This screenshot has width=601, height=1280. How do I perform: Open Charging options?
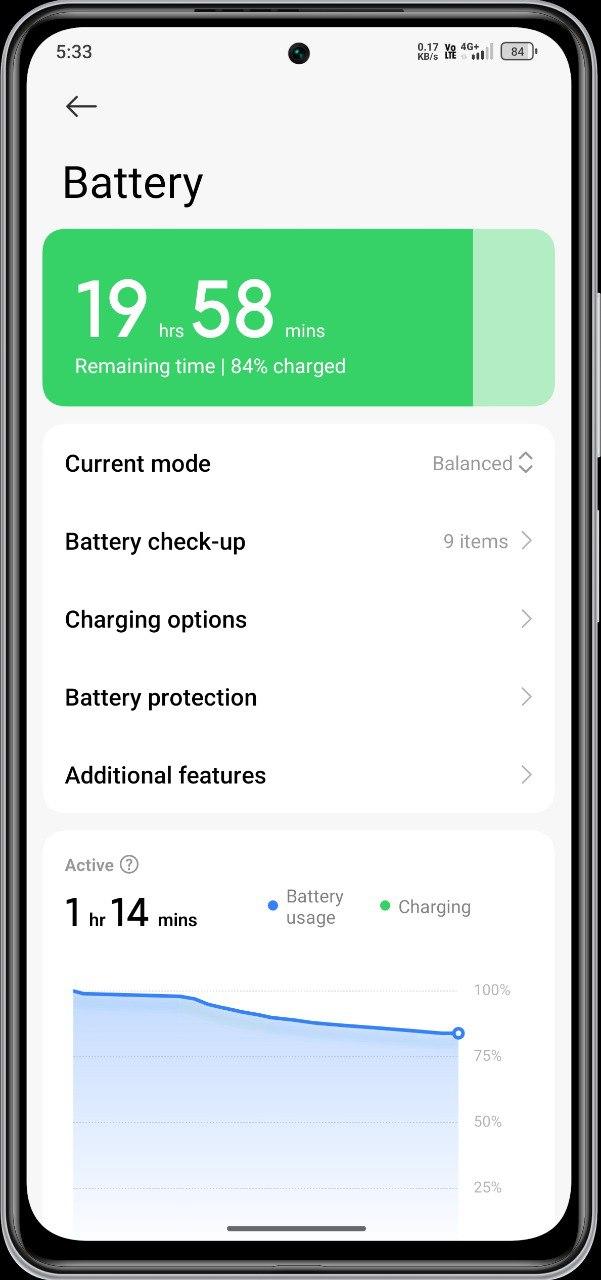[298, 620]
